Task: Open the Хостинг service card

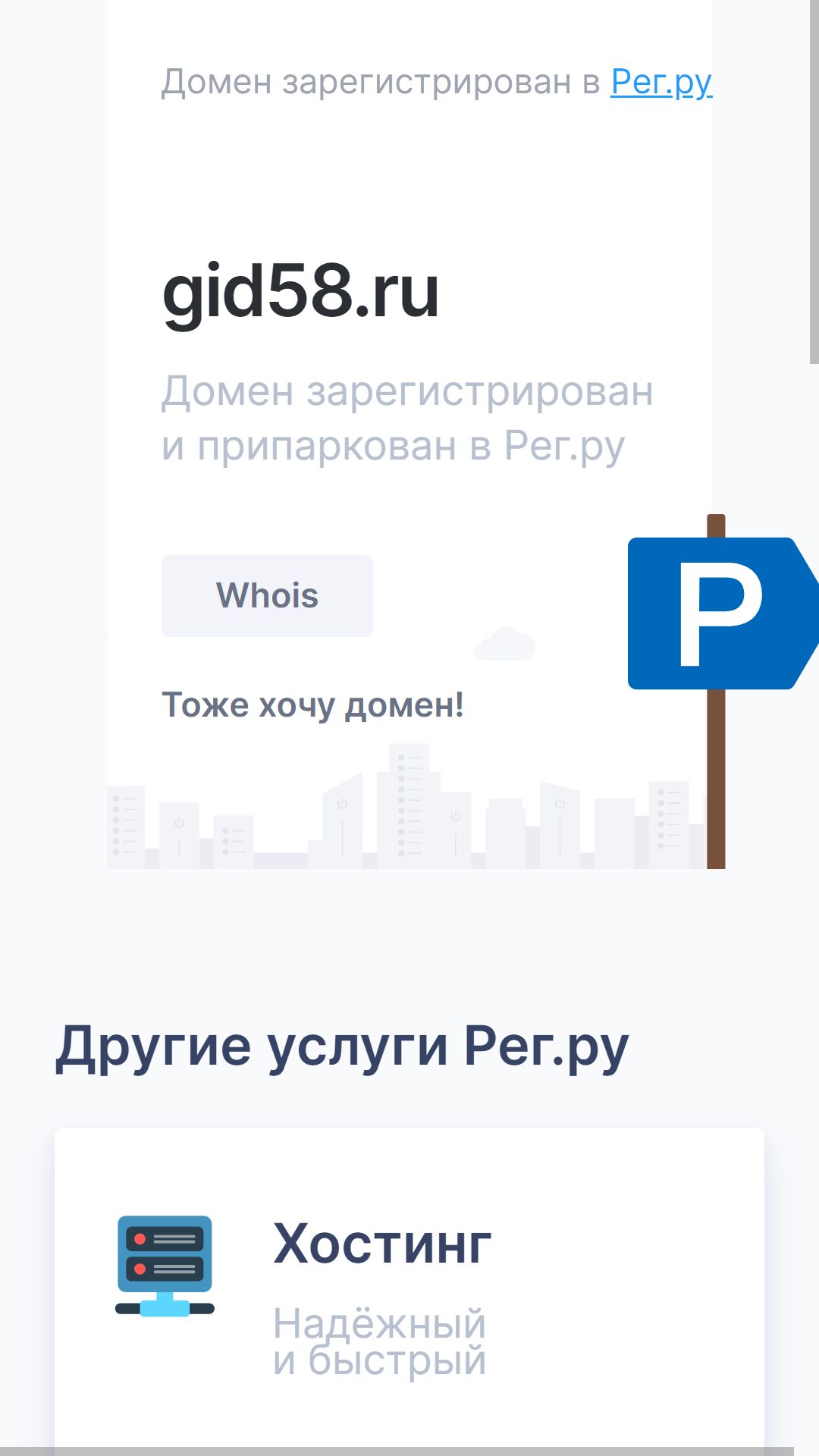Action: coord(409,1291)
